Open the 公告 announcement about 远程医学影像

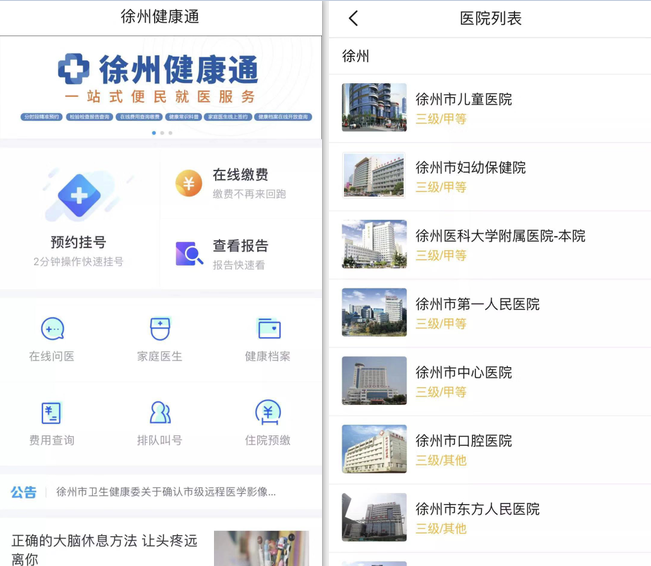pyautogui.click(x=166, y=492)
